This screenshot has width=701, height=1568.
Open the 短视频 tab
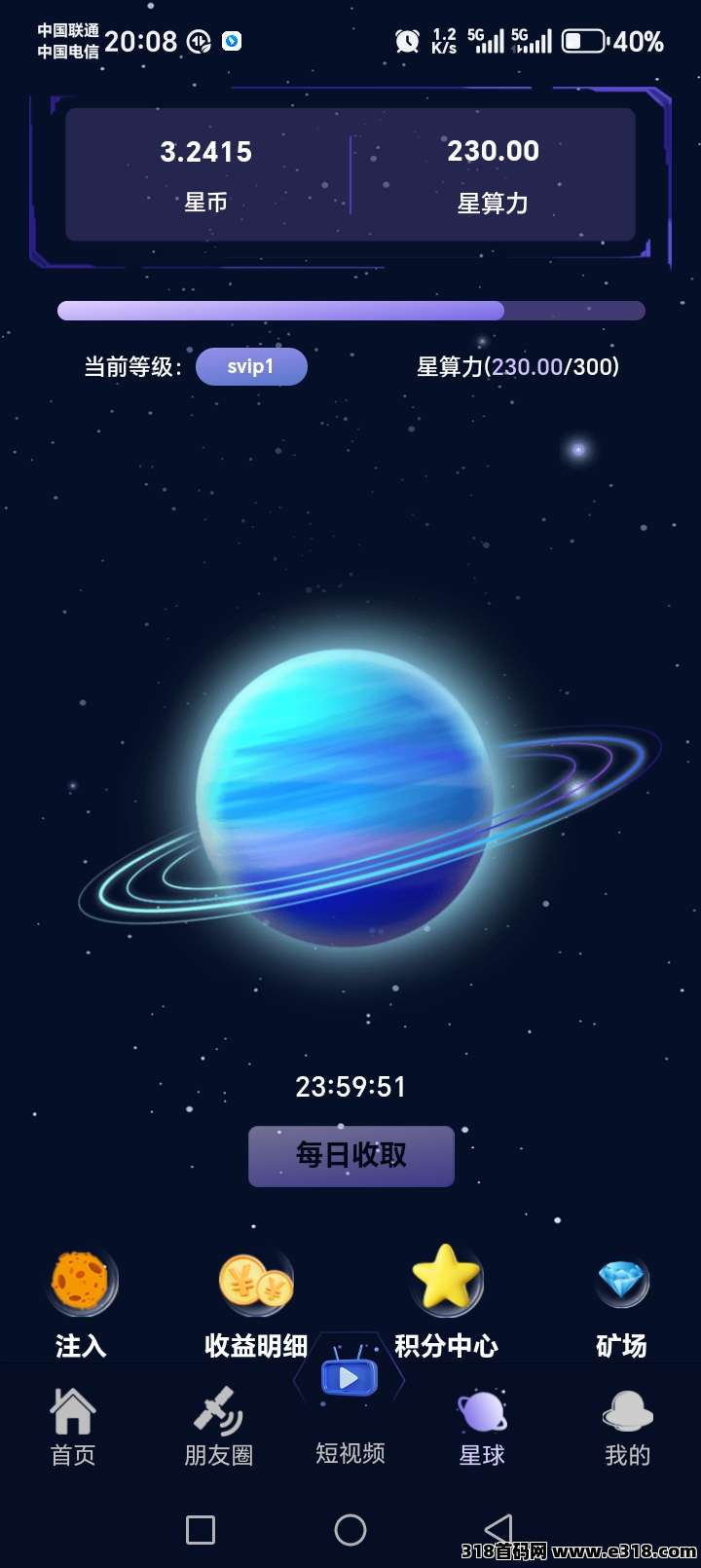tap(350, 1402)
